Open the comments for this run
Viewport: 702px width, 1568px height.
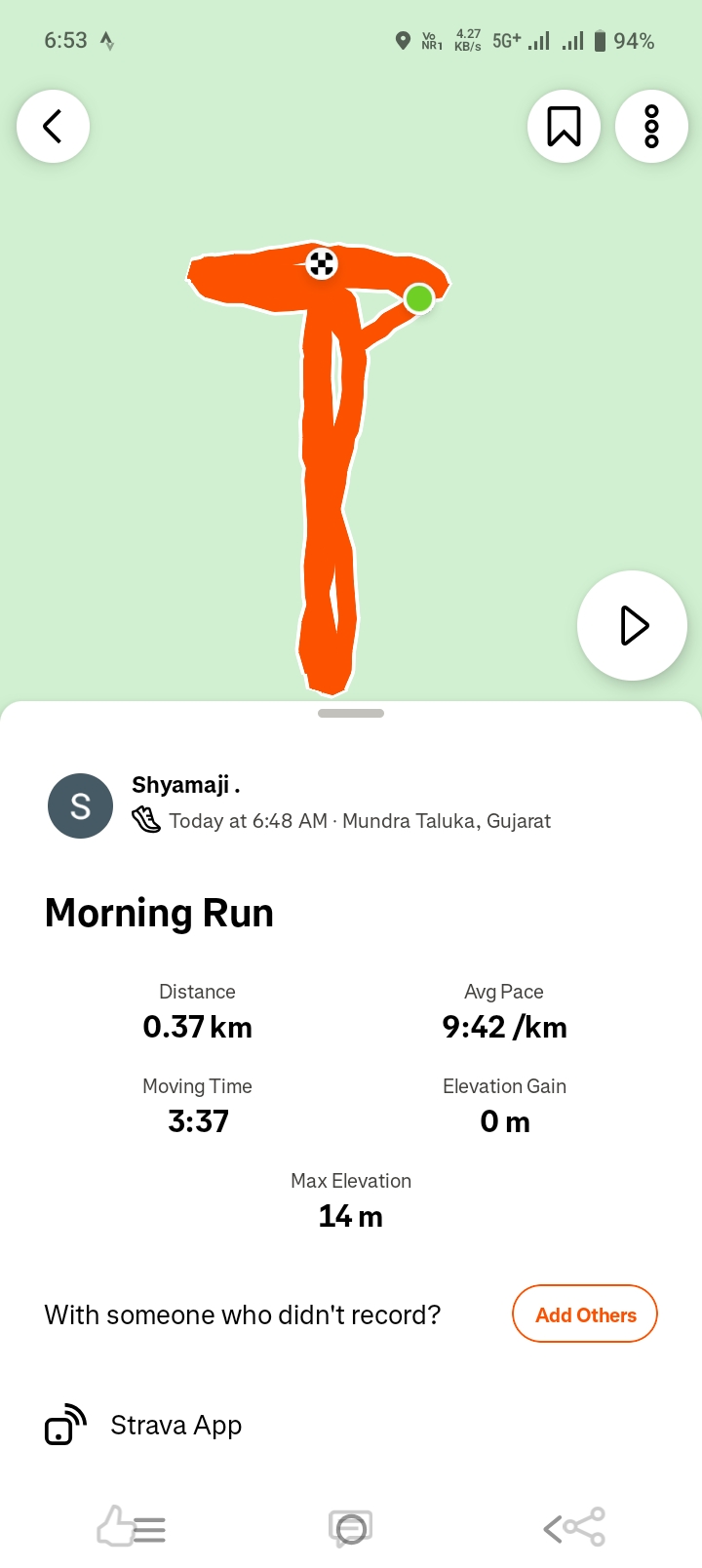[x=351, y=1527]
